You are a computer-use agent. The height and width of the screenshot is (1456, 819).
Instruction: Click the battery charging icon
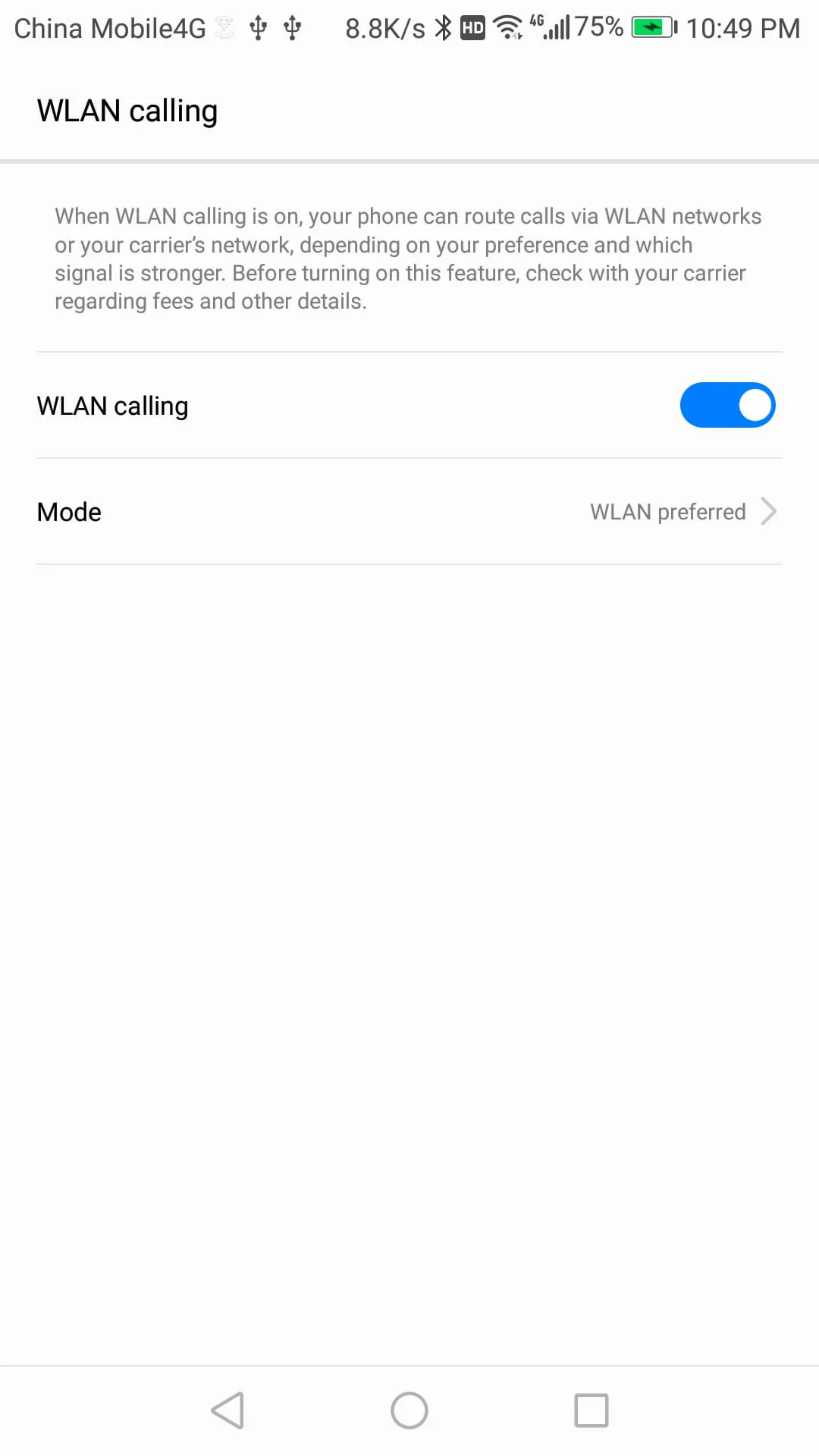(x=652, y=27)
